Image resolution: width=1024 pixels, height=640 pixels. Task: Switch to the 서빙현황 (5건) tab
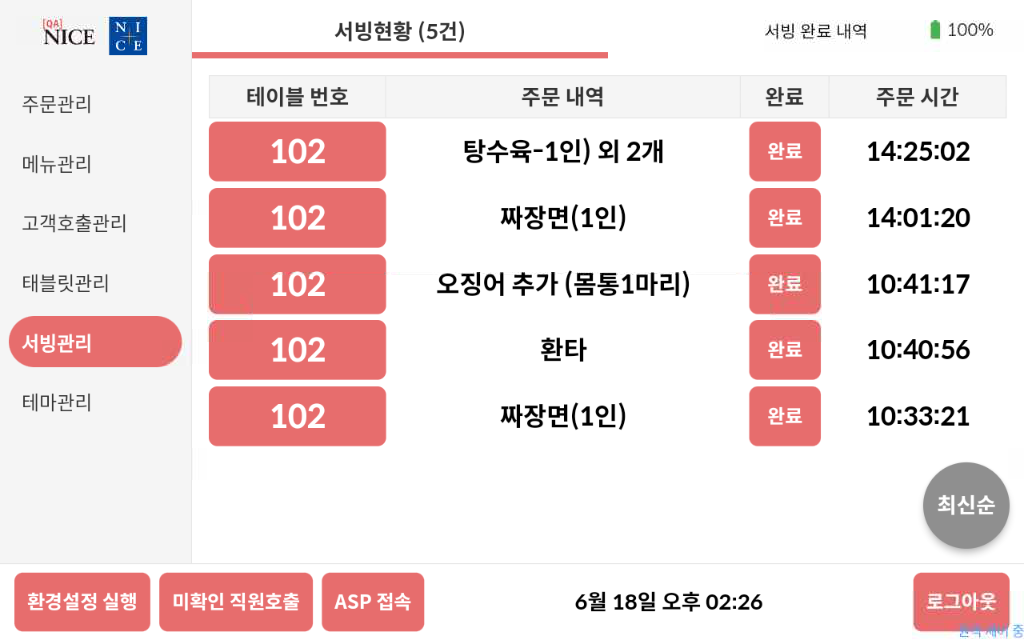(x=400, y=31)
